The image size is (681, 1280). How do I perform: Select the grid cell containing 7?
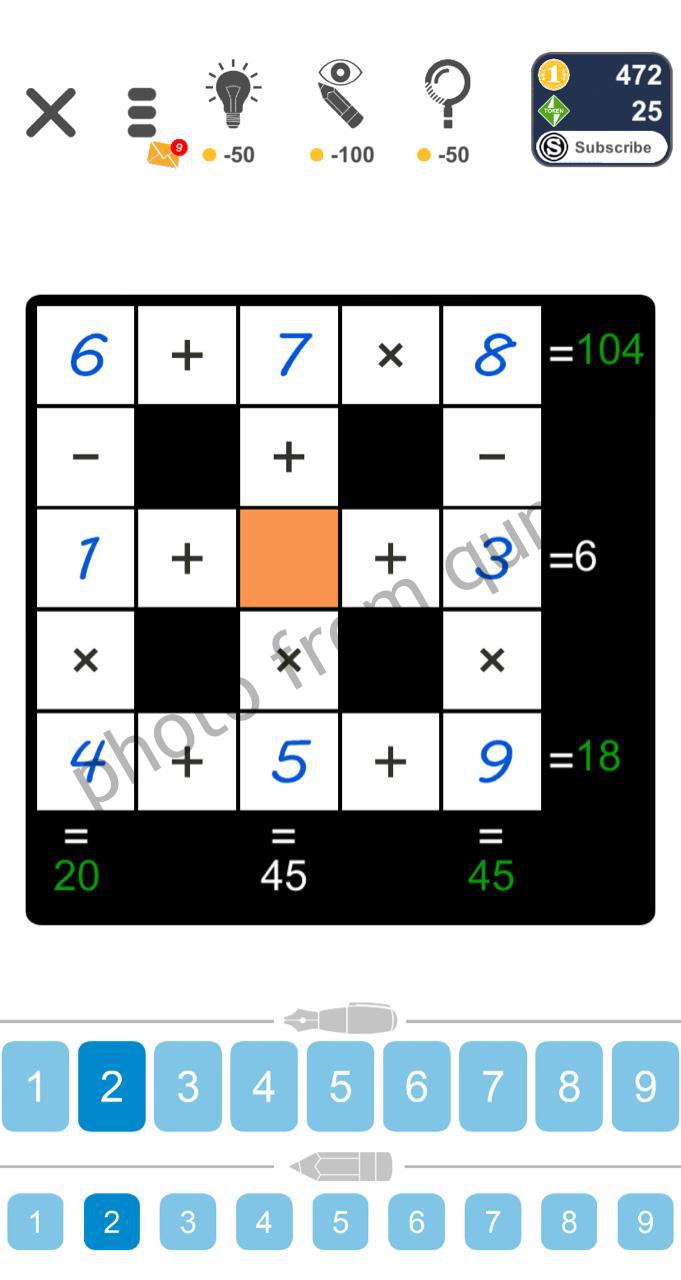[289, 355]
